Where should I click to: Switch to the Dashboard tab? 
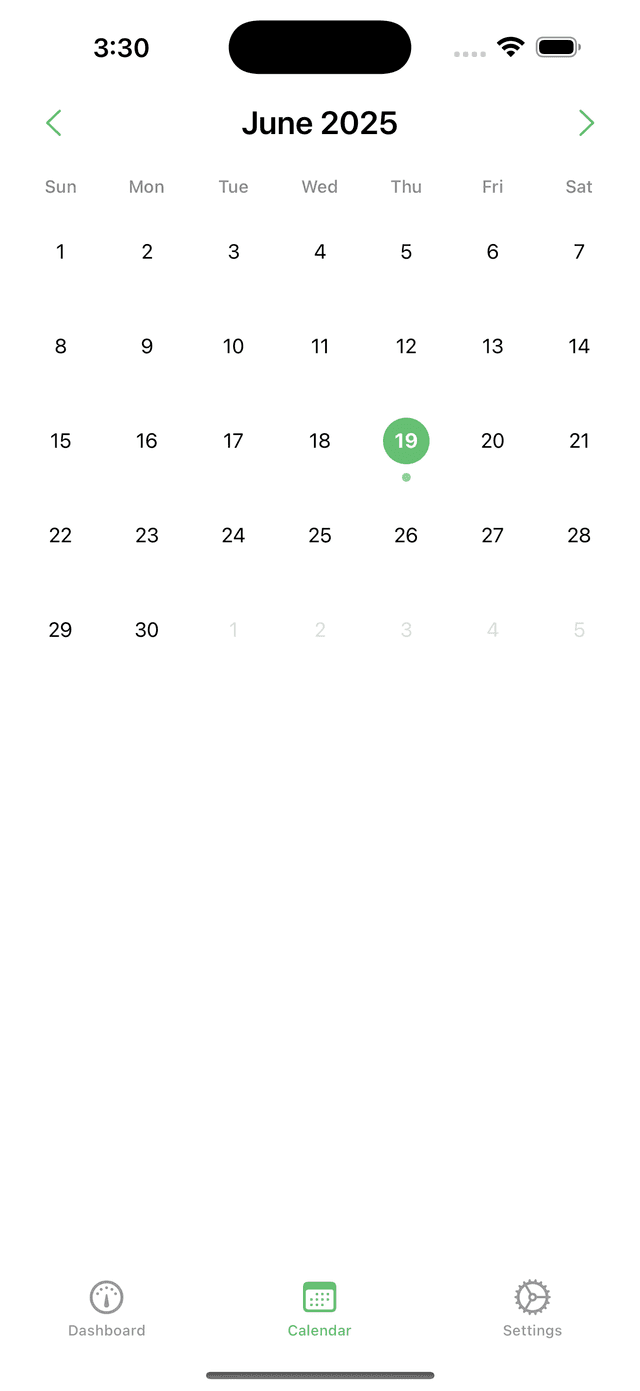tap(106, 1309)
